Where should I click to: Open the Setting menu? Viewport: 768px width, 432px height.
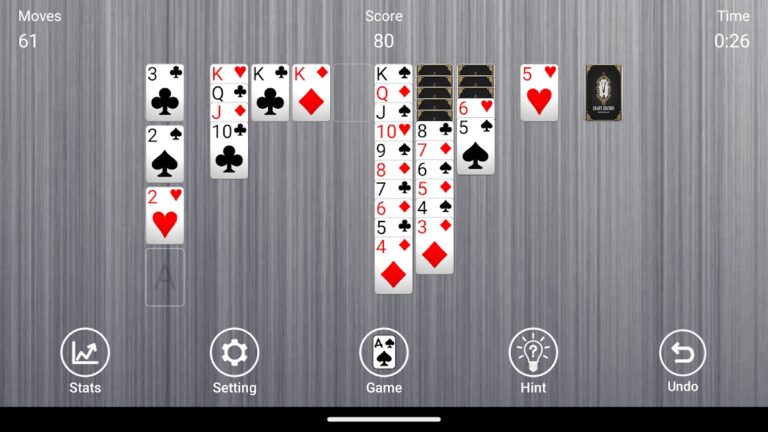click(234, 361)
